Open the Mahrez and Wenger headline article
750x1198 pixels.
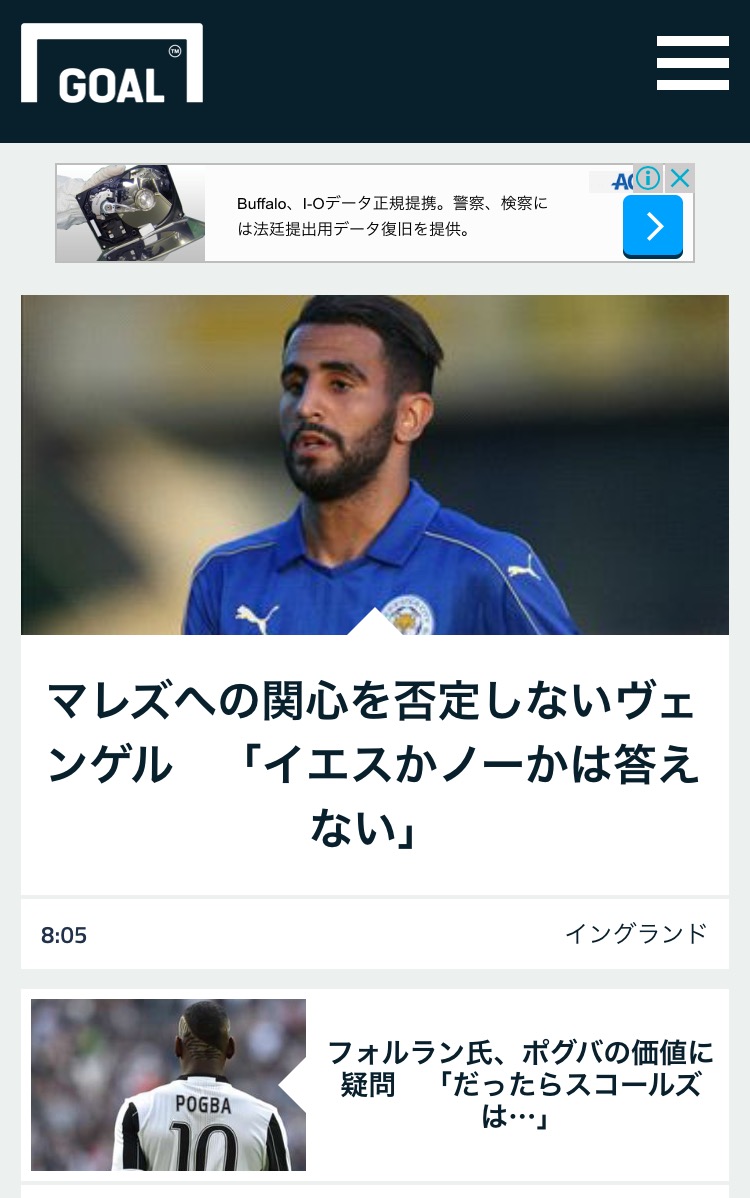point(374,764)
